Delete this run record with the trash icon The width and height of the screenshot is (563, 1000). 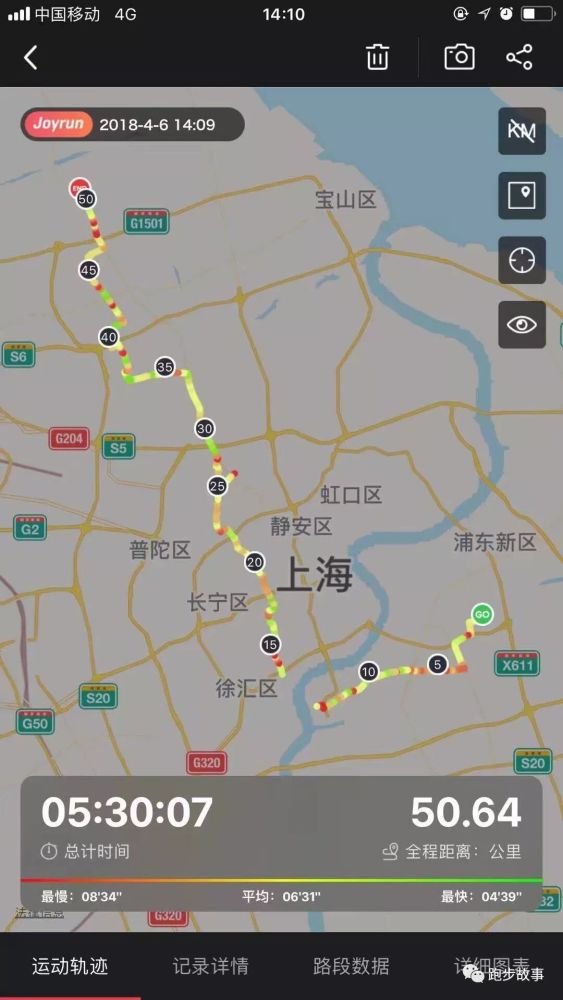pos(377,57)
